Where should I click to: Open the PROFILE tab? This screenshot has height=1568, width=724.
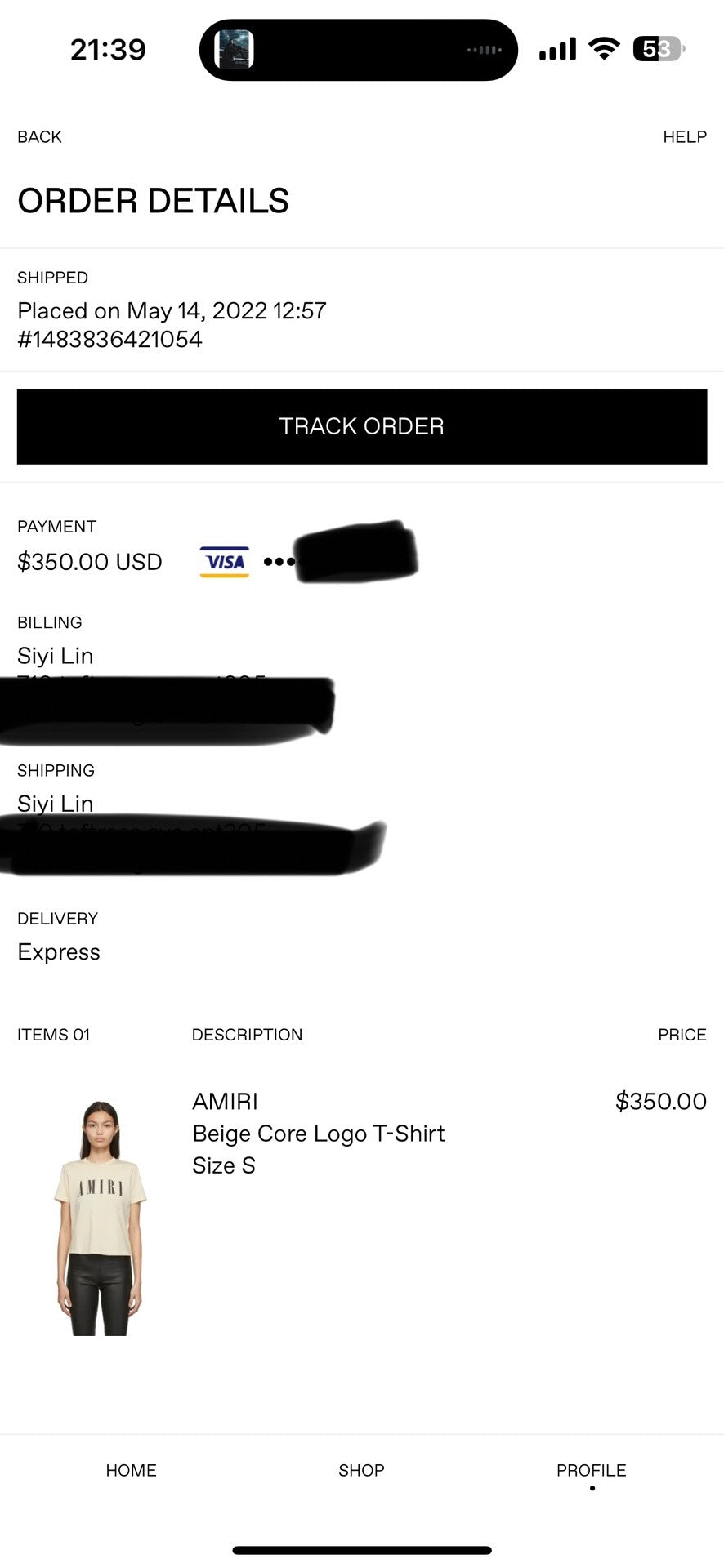click(591, 1470)
